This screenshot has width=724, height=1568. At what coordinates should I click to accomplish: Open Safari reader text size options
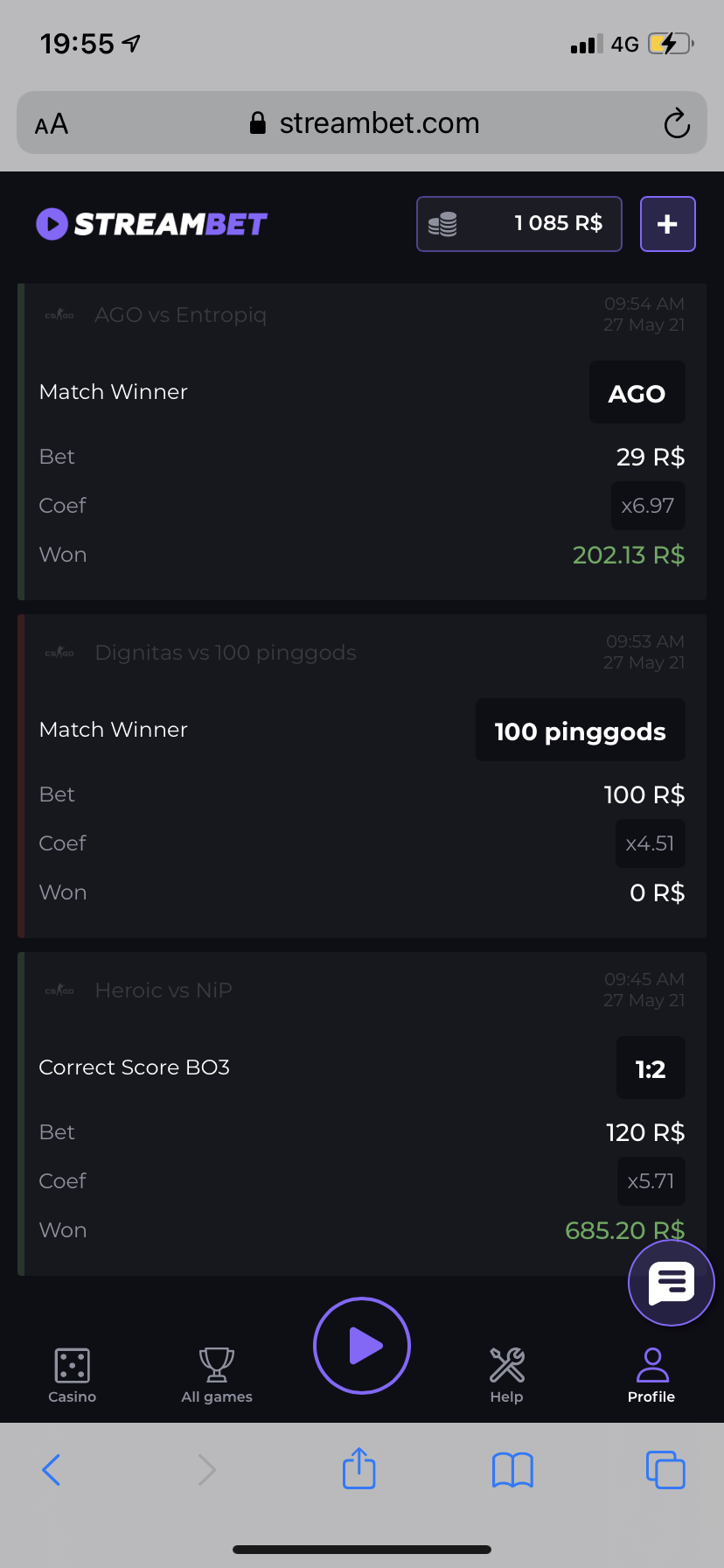tap(52, 124)
